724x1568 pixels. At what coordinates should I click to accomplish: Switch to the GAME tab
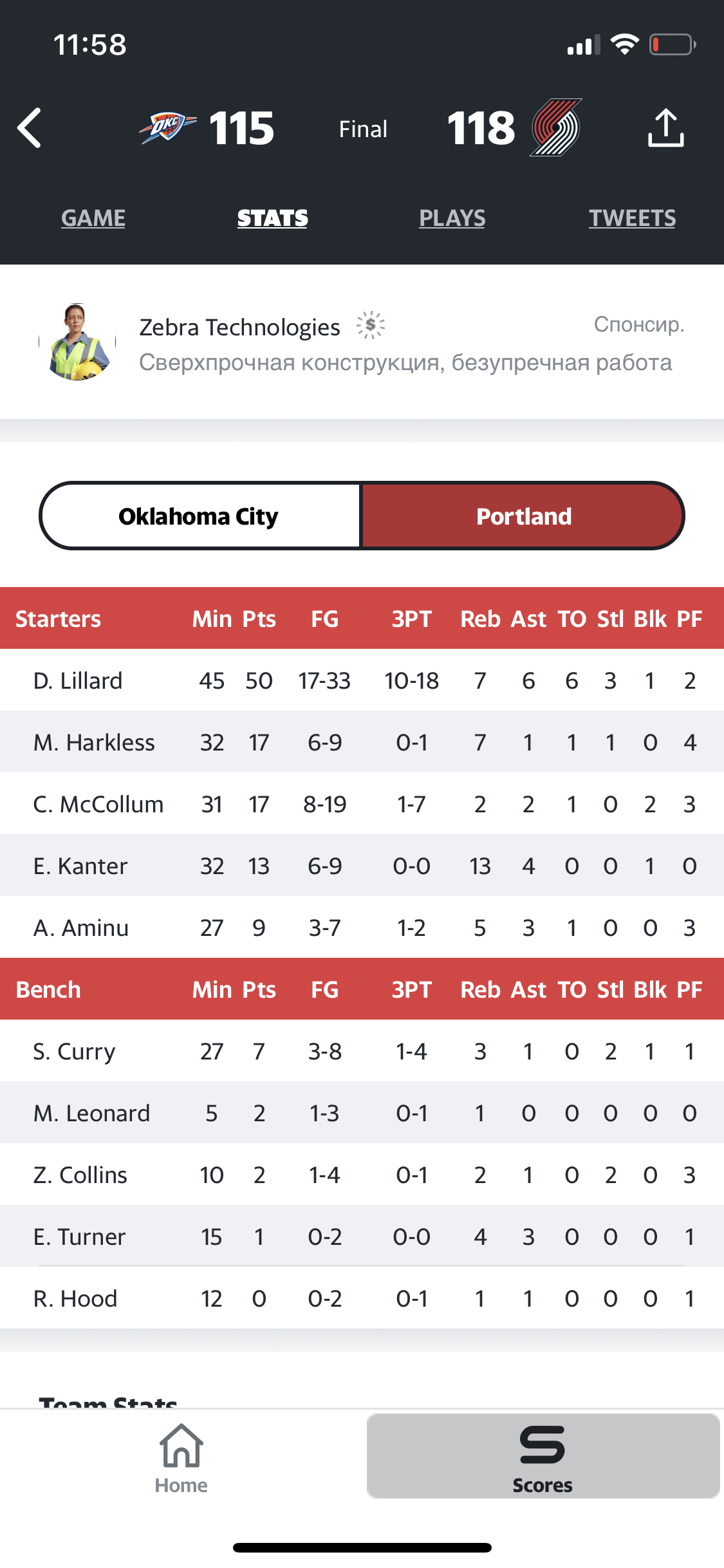(93, 218)
